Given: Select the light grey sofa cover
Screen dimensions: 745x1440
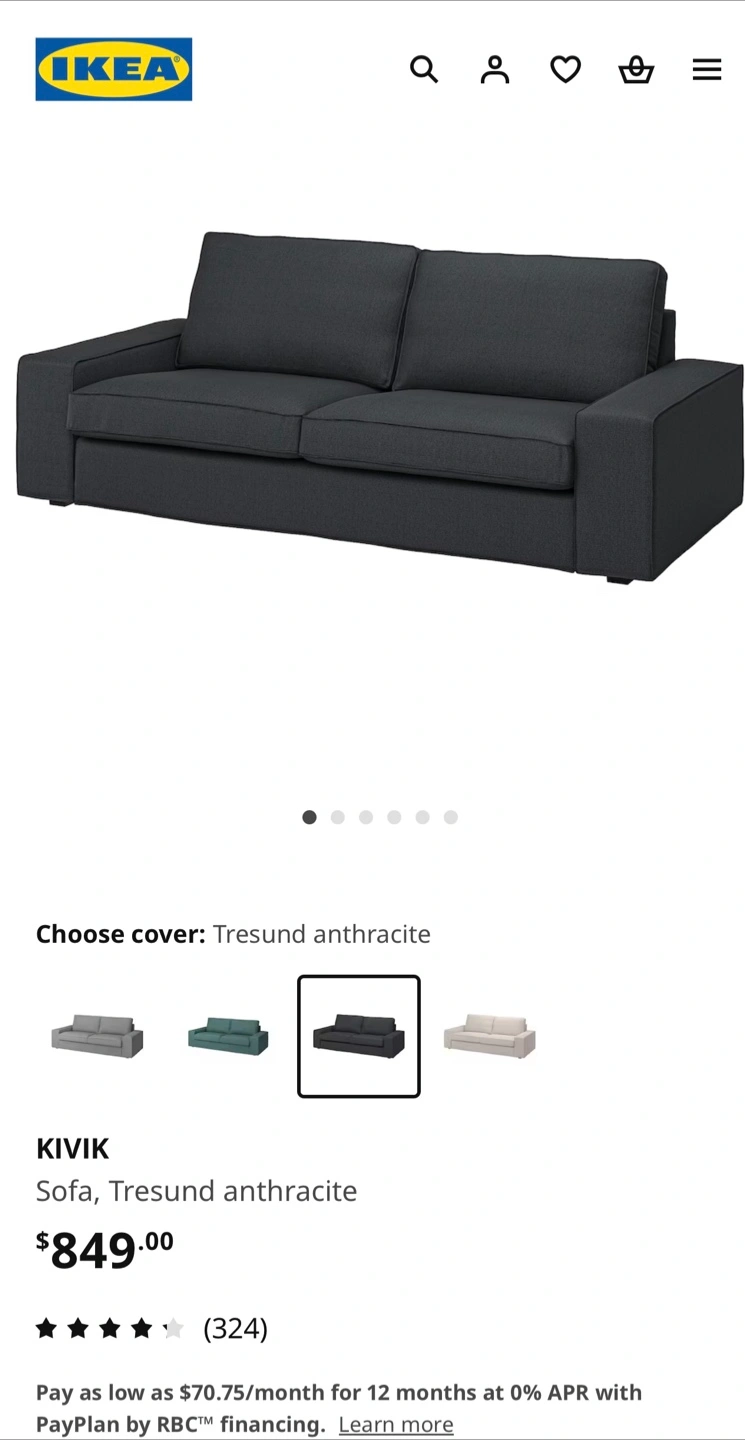Looking at the screenshot, I should (97, 1036).
